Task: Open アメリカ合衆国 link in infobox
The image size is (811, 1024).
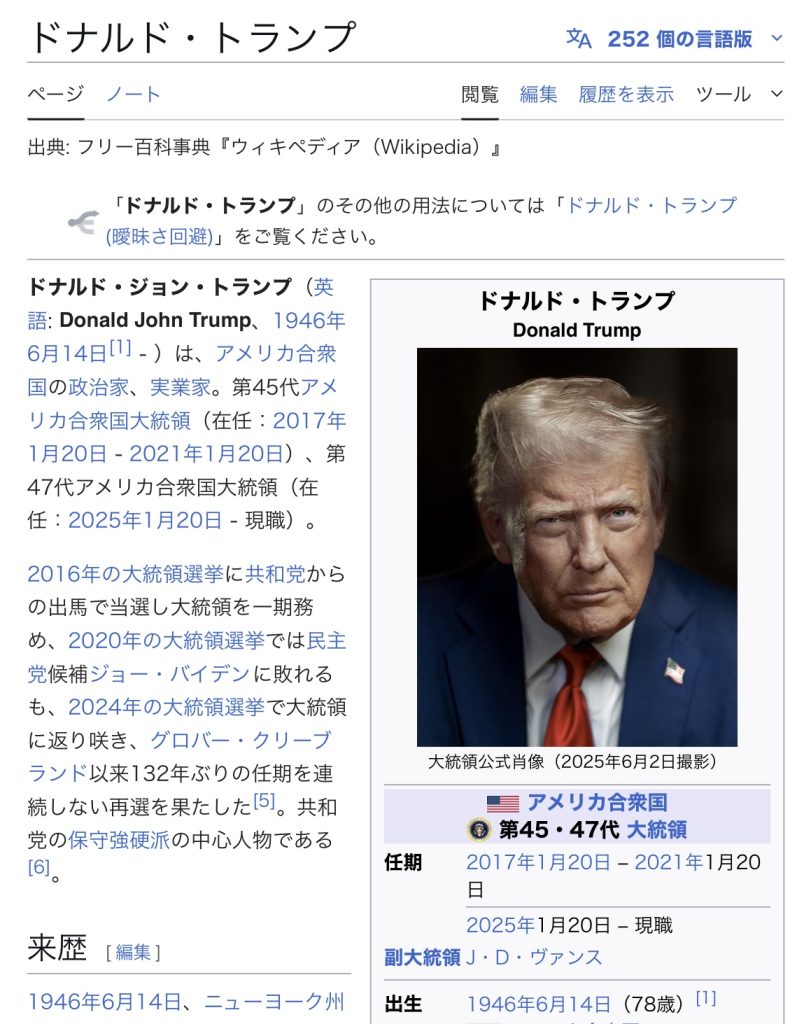Action: point(597,802)
